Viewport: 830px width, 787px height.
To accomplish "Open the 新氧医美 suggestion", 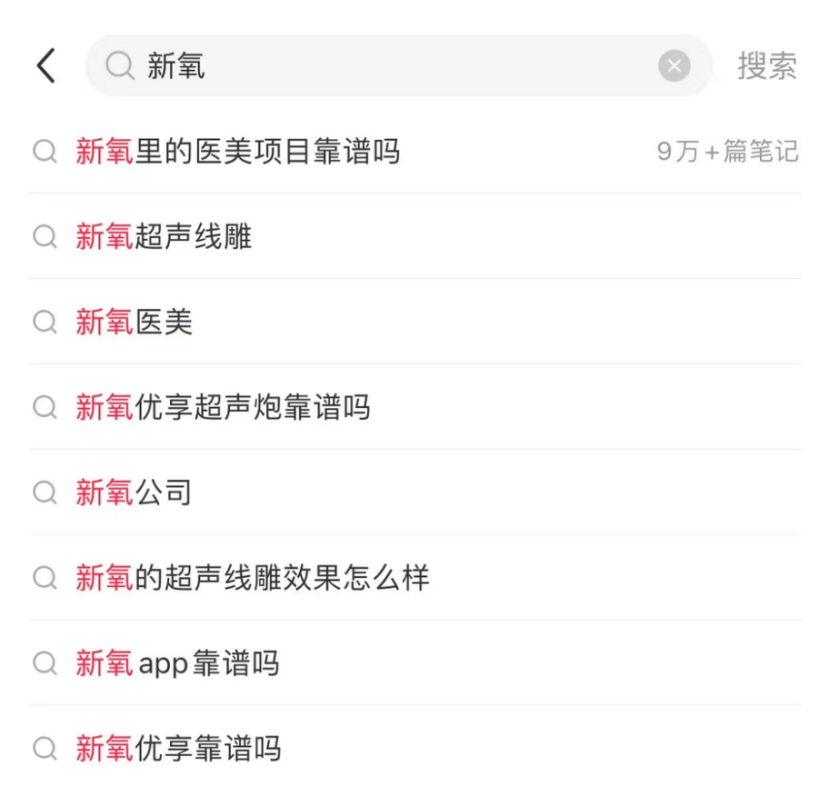I will click(134, 322).
